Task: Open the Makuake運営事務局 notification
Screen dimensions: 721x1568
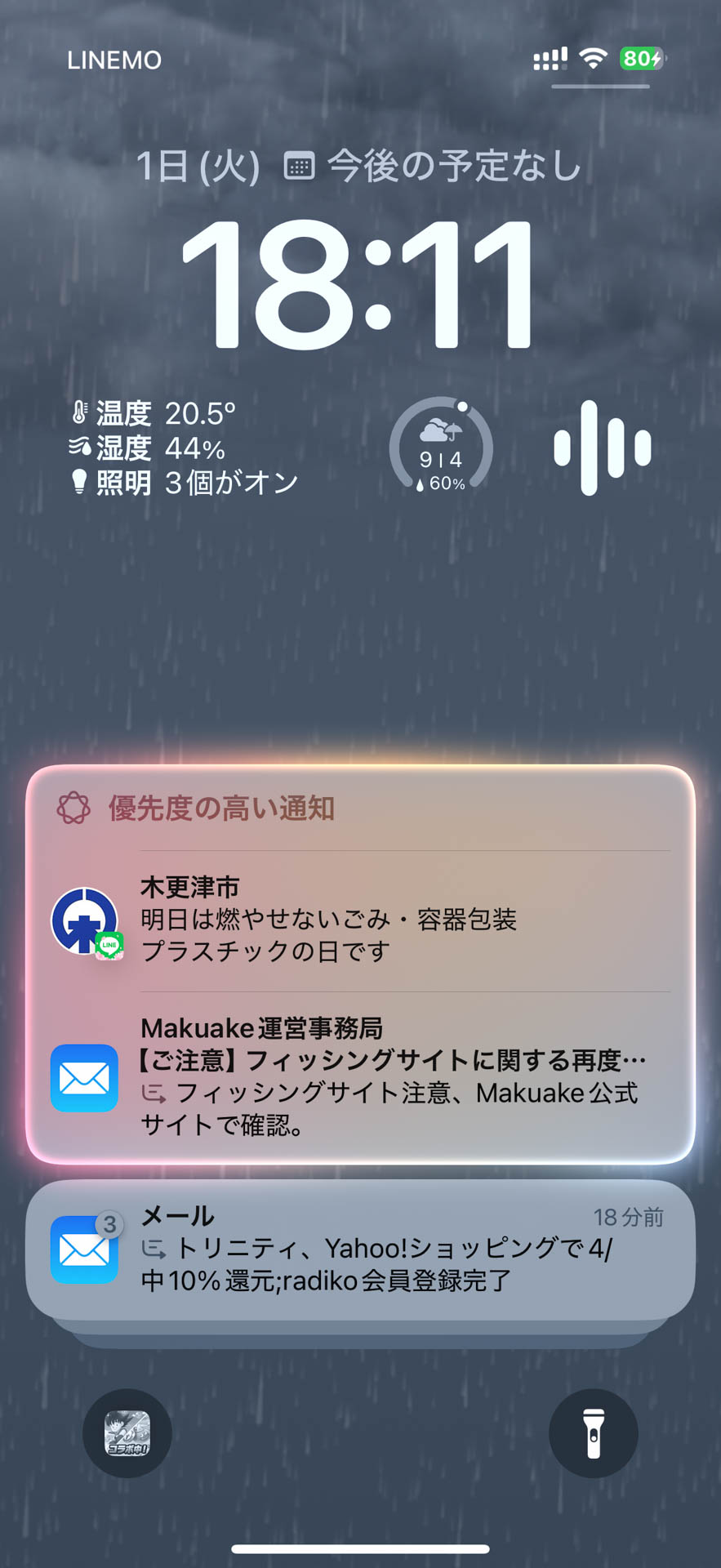Action: click(392, 1078)
